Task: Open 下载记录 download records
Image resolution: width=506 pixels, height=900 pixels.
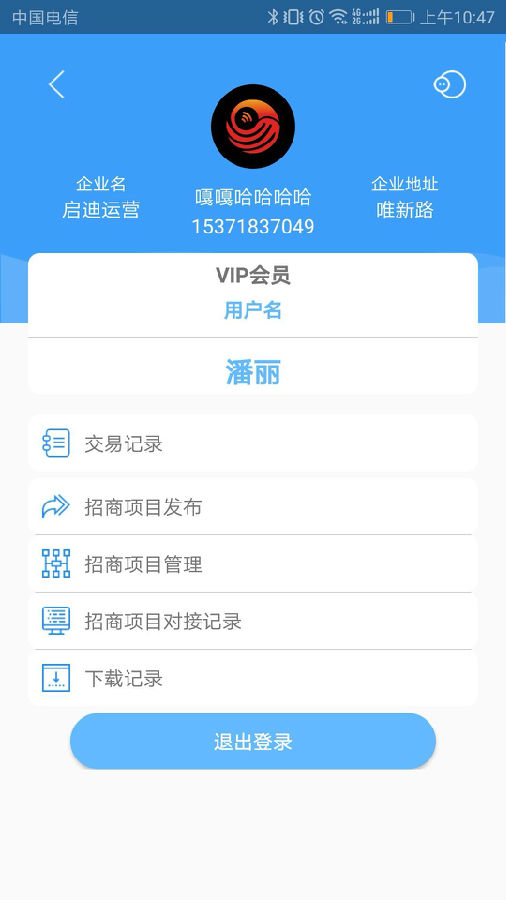Action: 253,678
